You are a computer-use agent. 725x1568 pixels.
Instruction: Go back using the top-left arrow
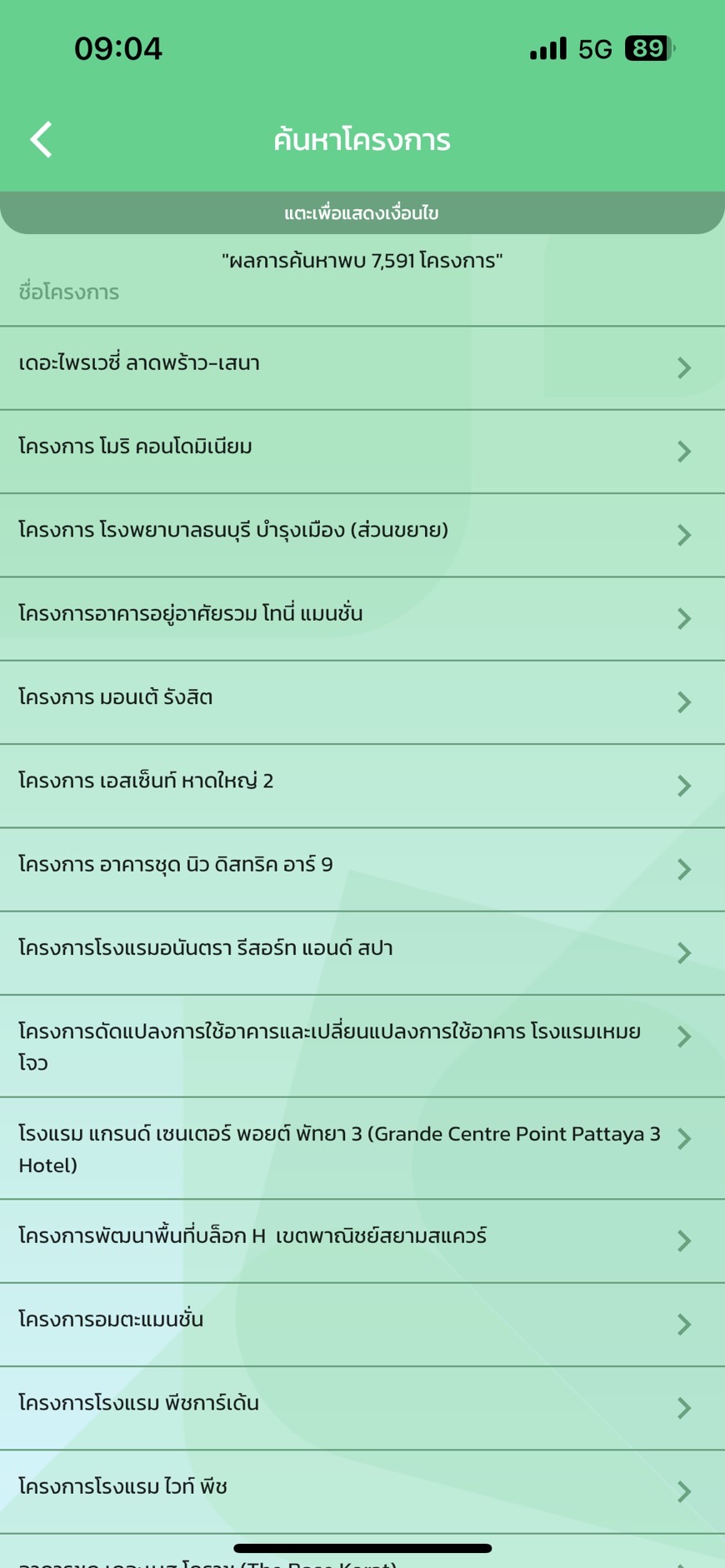[42, 139]
